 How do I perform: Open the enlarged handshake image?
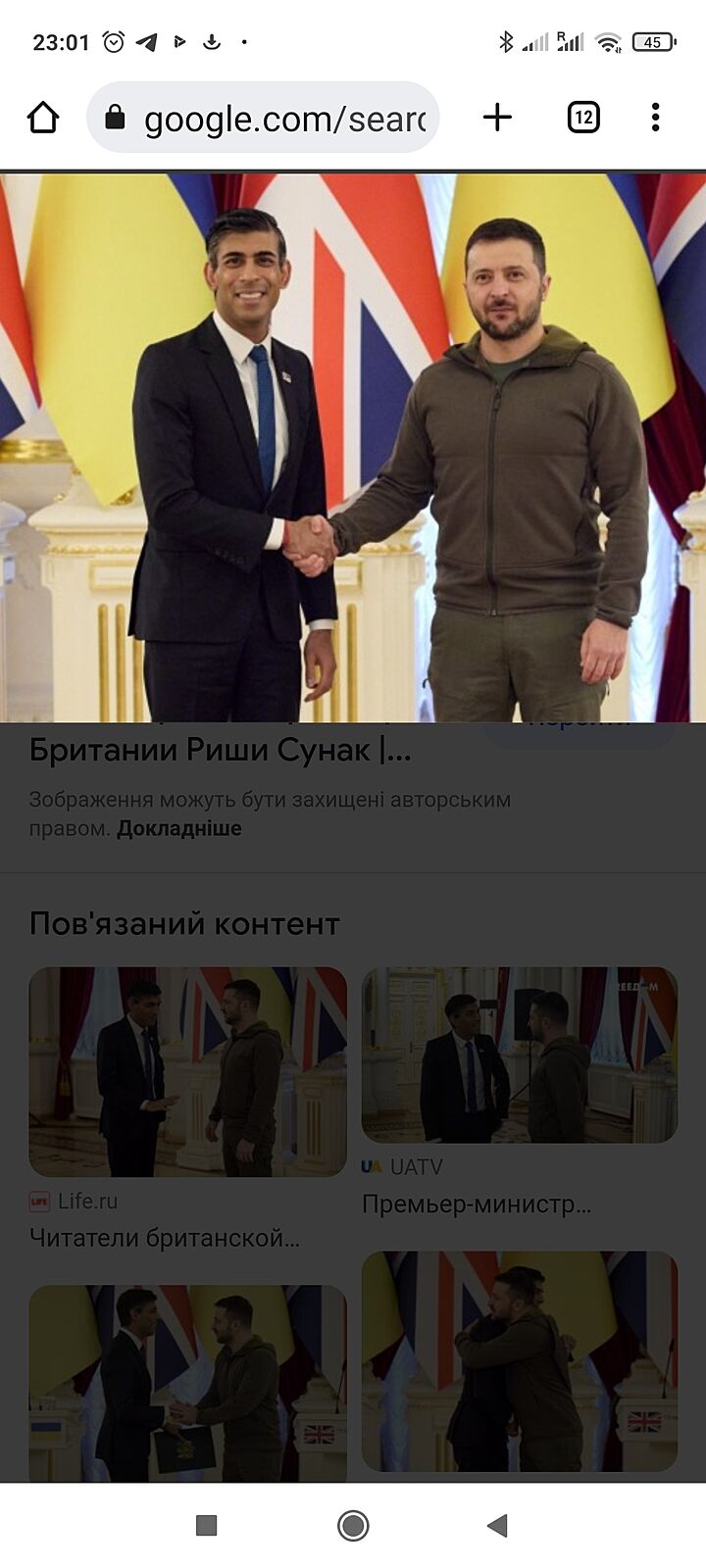353,447
